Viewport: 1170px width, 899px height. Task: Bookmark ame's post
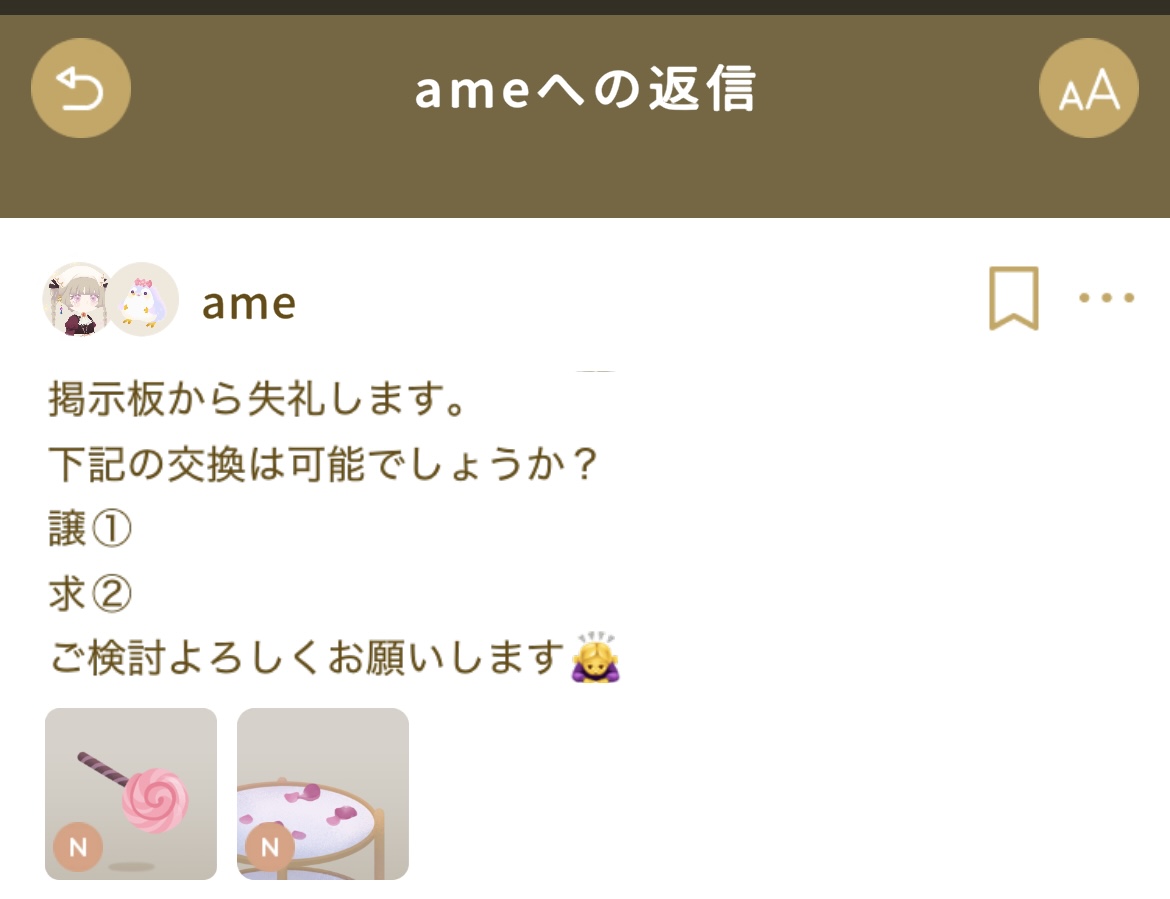pos(1014,298)
